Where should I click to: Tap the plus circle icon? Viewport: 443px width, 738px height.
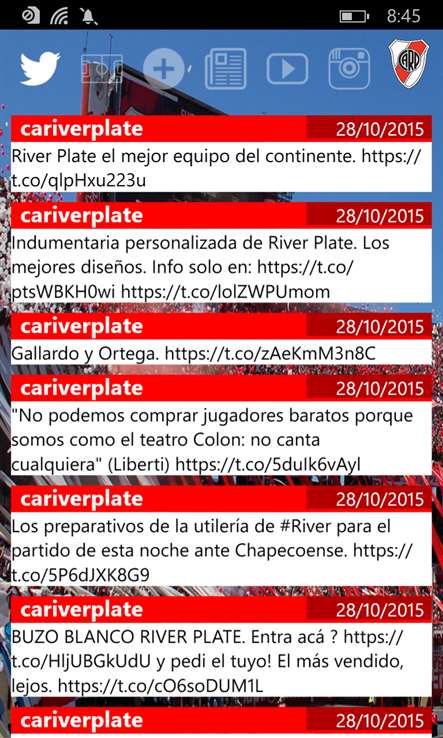tap(164, 69)
